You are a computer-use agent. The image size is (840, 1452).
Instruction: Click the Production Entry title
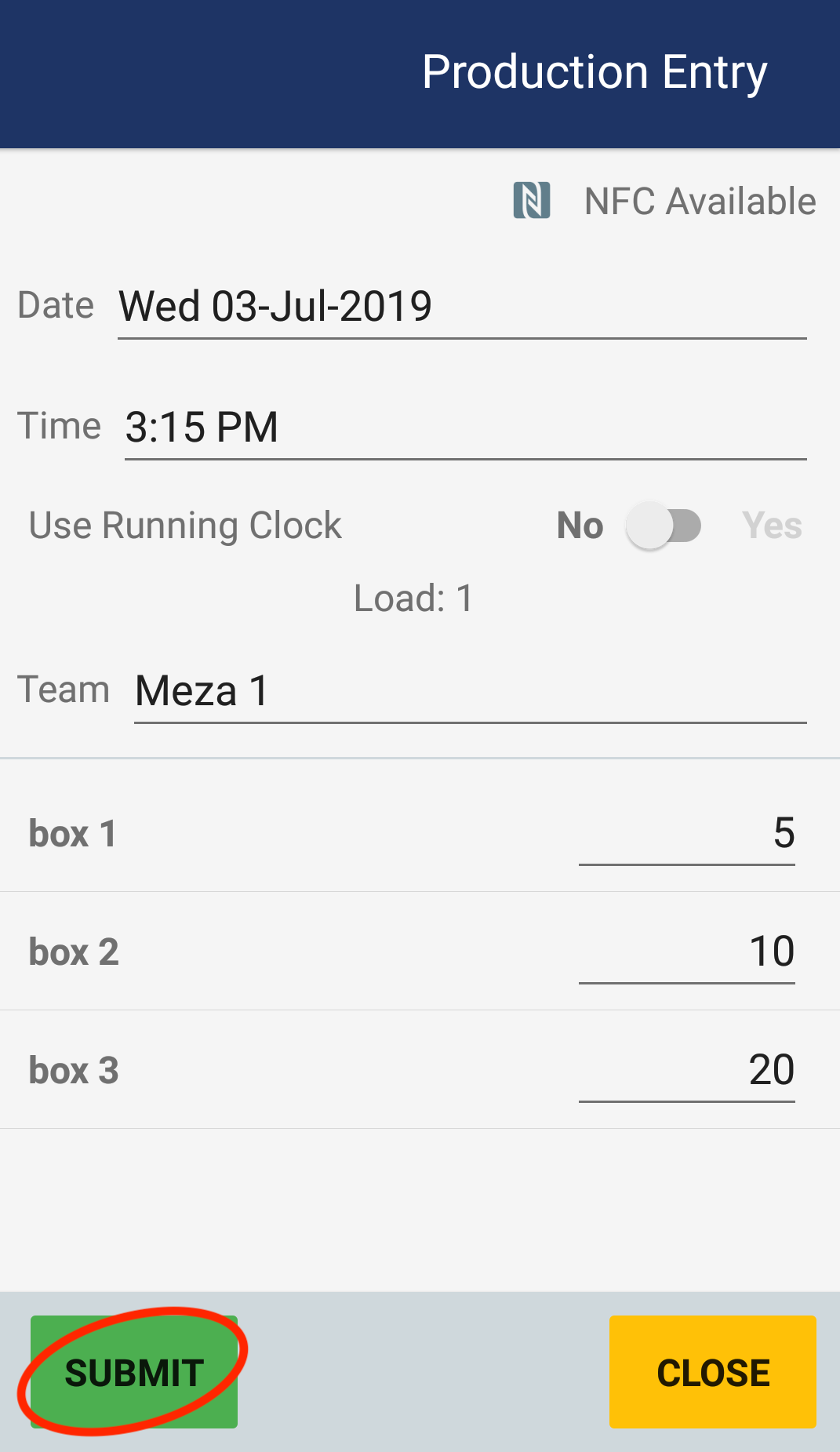pos(594,72)
